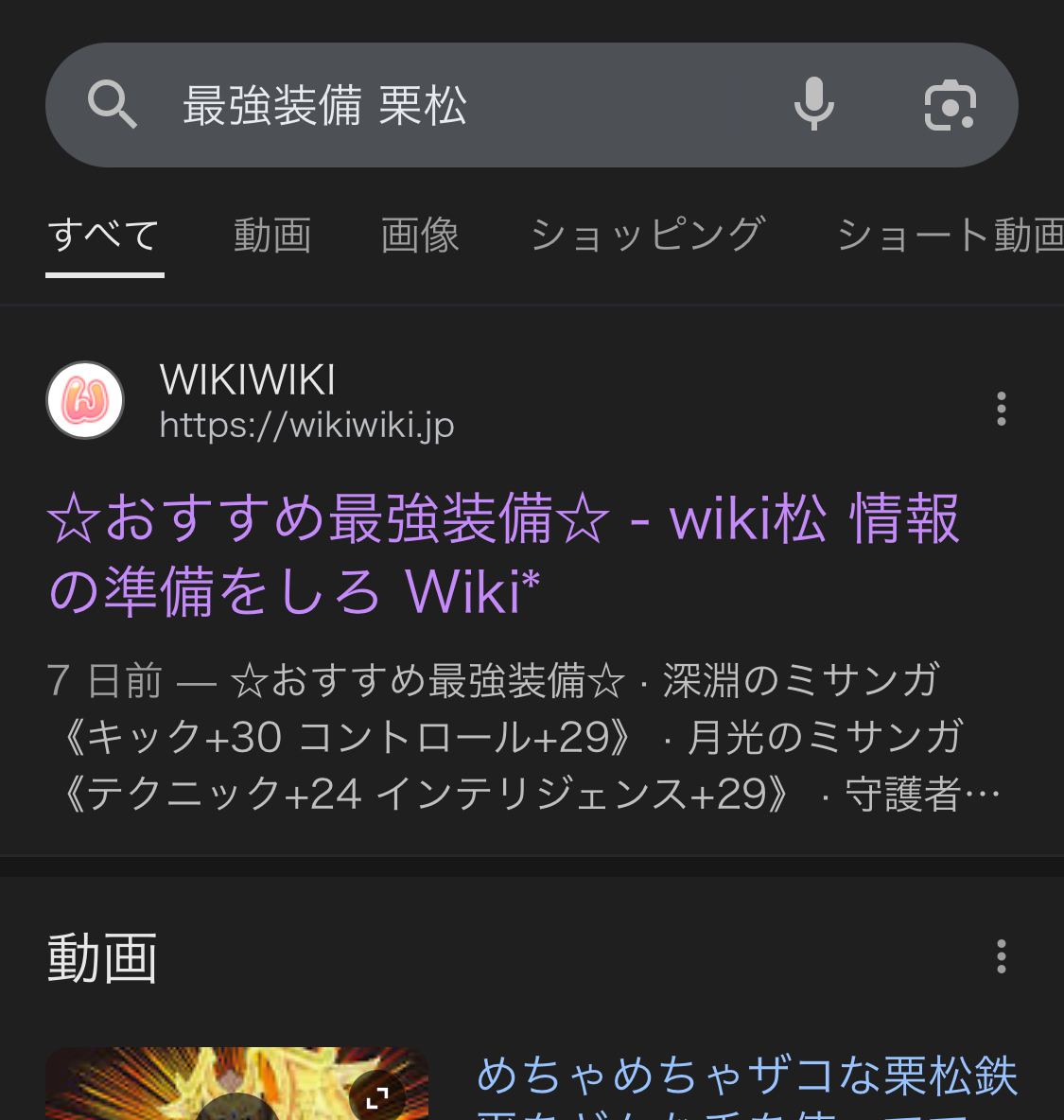Switch to the ショッピング tab
Viewport: 1064px width, 1120px height.
coord(648,236)
